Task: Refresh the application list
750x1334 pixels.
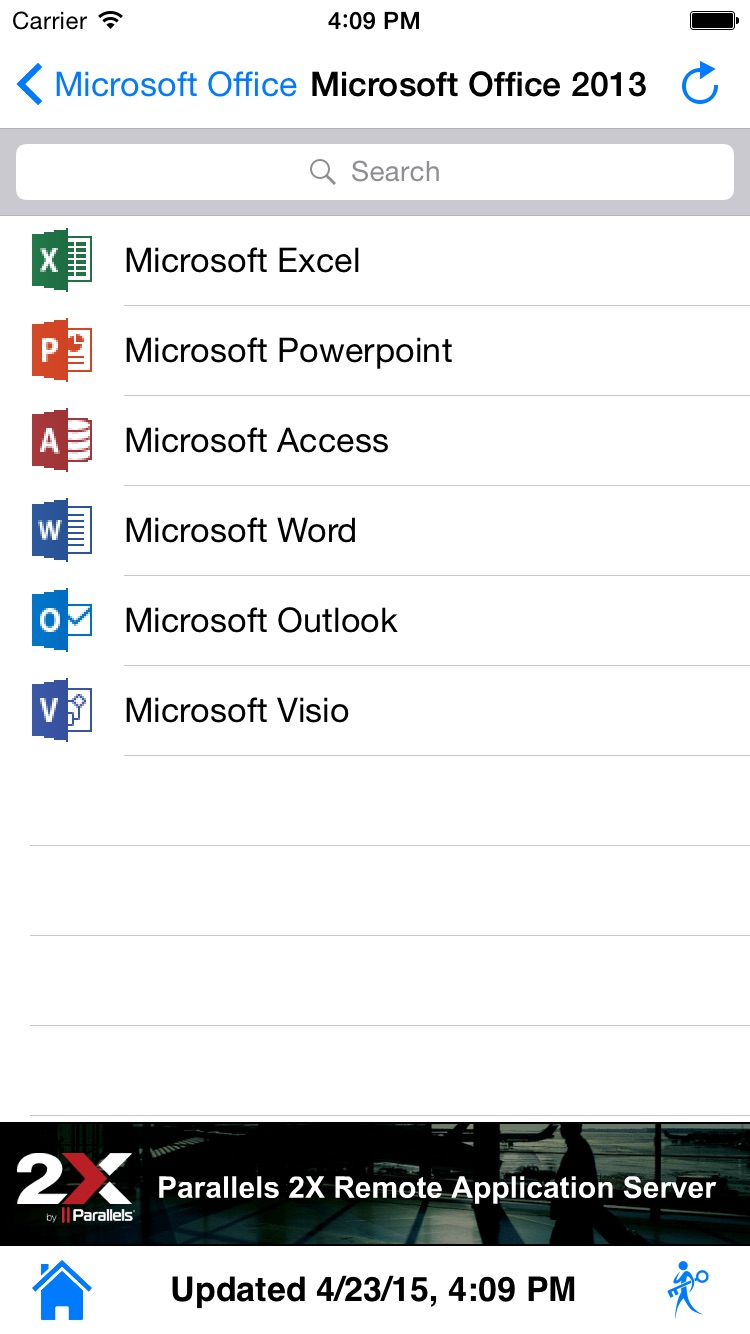Action: 700,84
